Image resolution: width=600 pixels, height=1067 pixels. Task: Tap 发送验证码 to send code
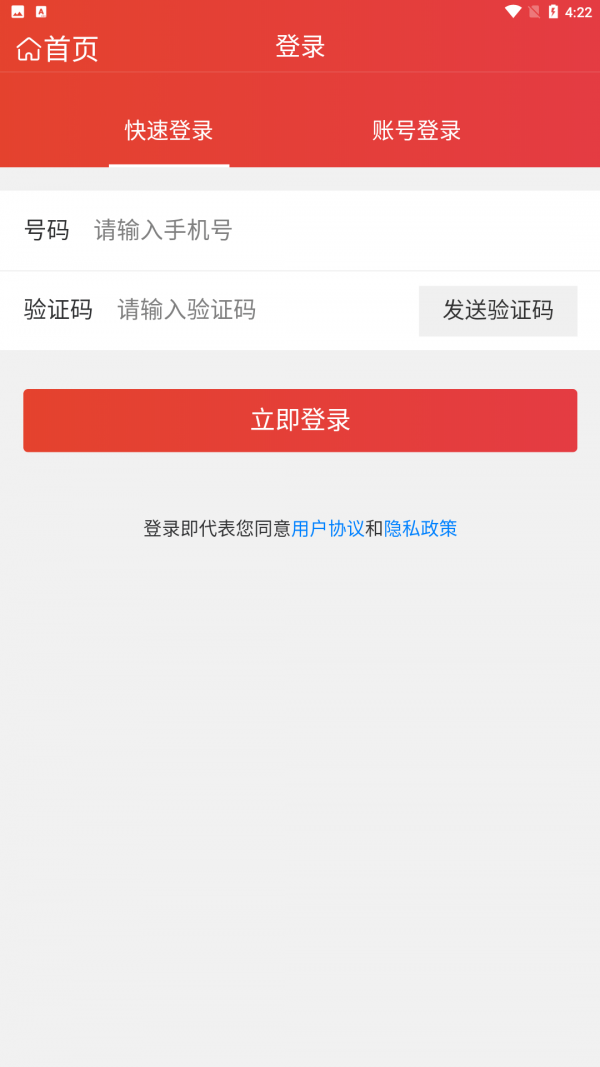(497, 311)
